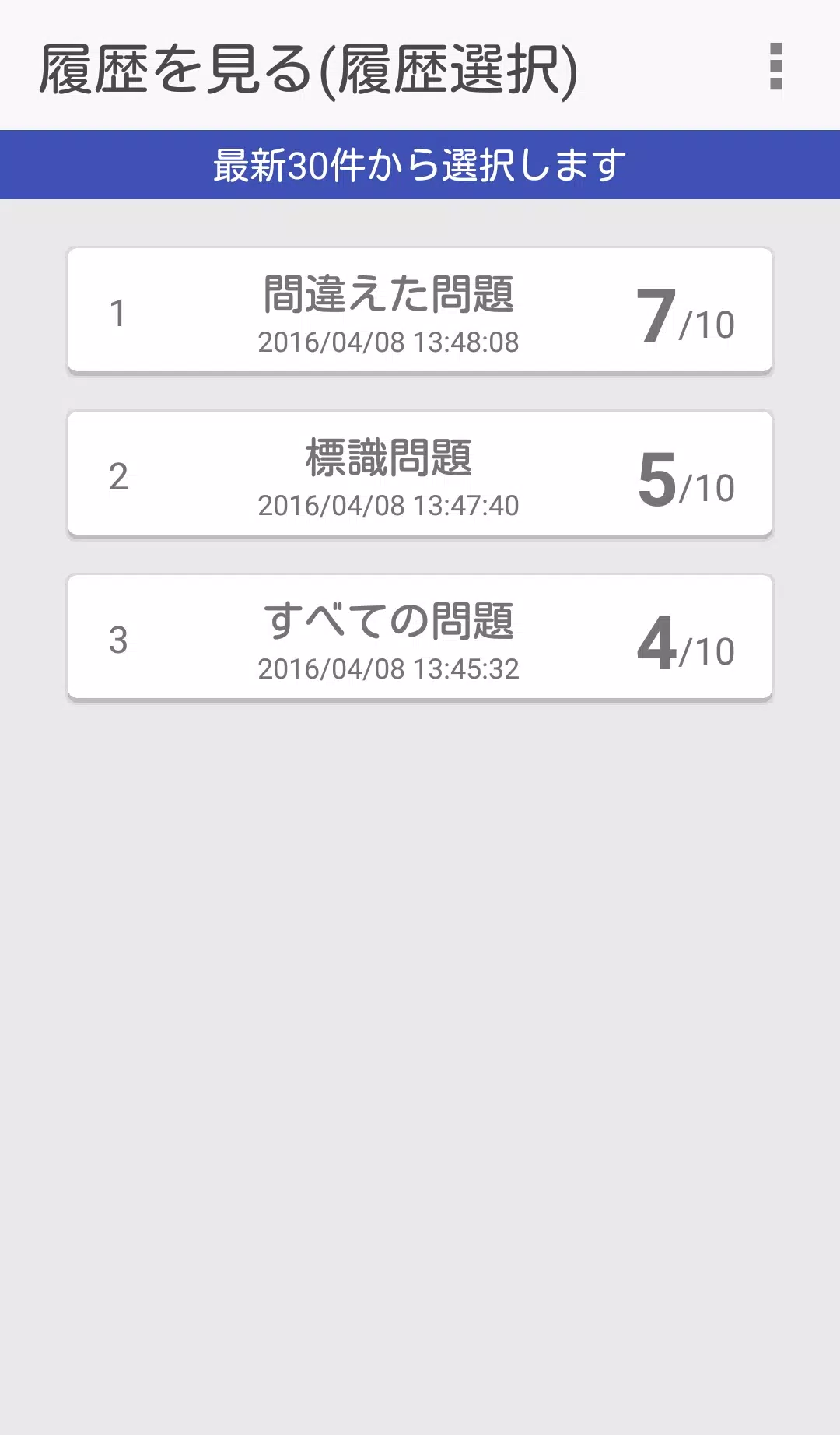
Task: Click the timestamp 2016/04/08 13:45:32
Action: (x=389, y=667)
